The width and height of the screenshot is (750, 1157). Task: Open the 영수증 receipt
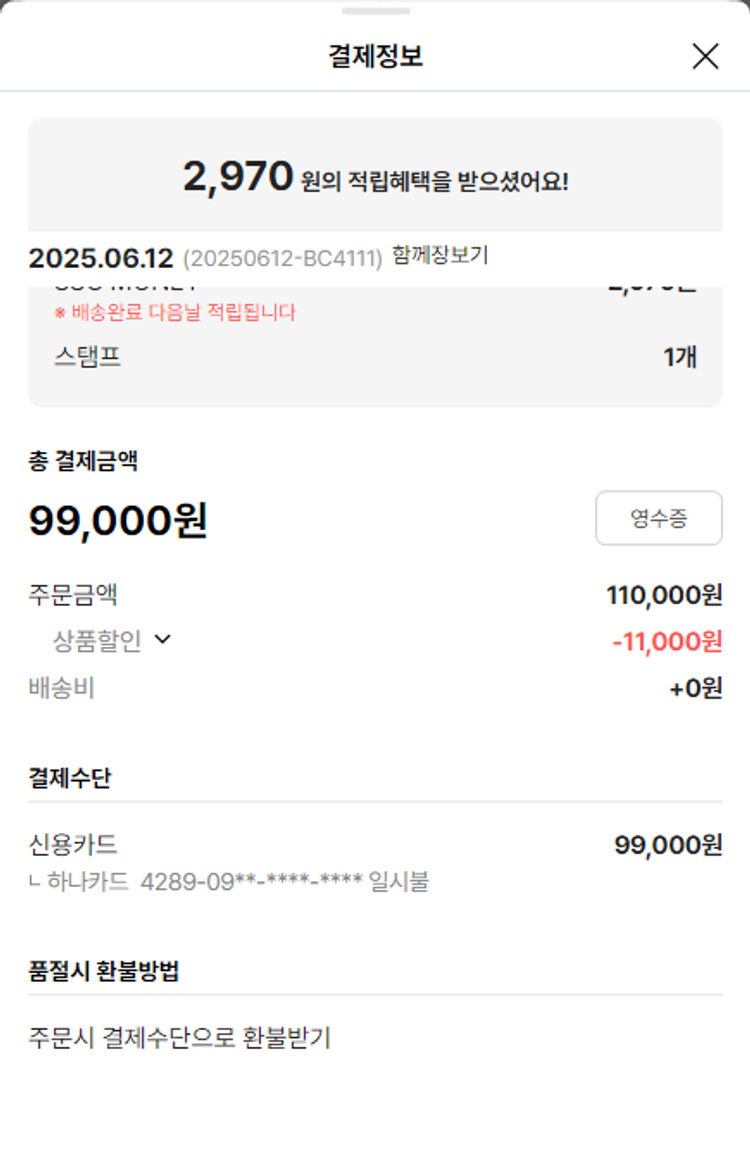658,518
